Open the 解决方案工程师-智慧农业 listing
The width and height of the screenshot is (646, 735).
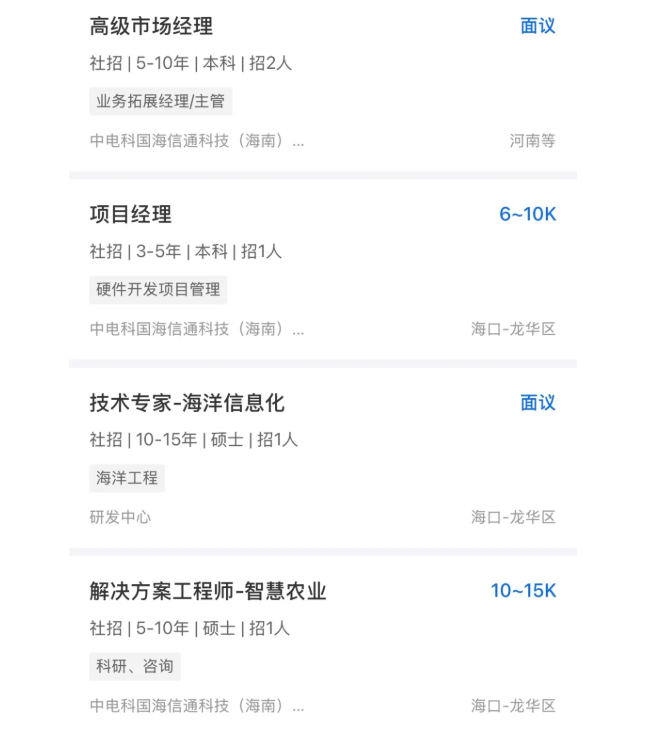[208, 591]
